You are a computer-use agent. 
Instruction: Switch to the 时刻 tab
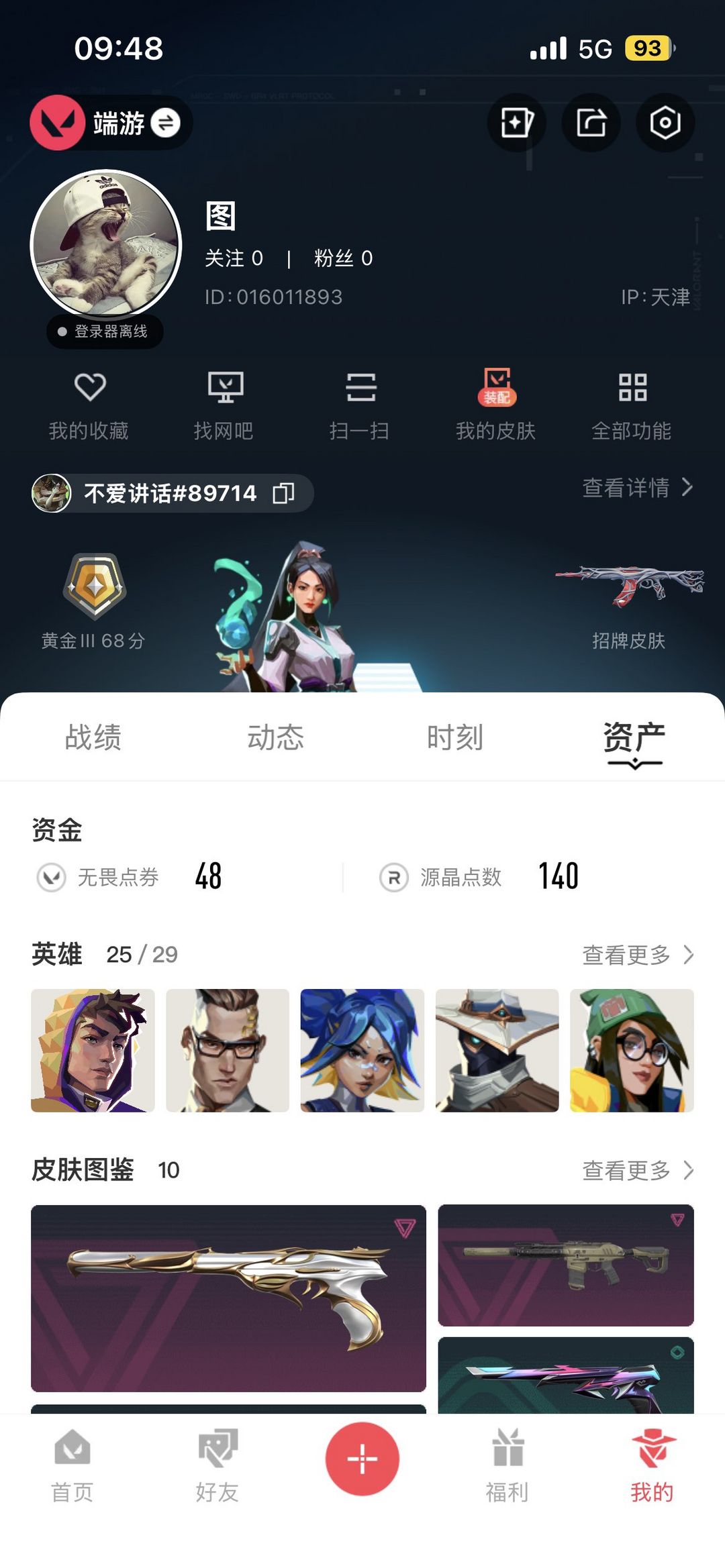pos(455,737)
